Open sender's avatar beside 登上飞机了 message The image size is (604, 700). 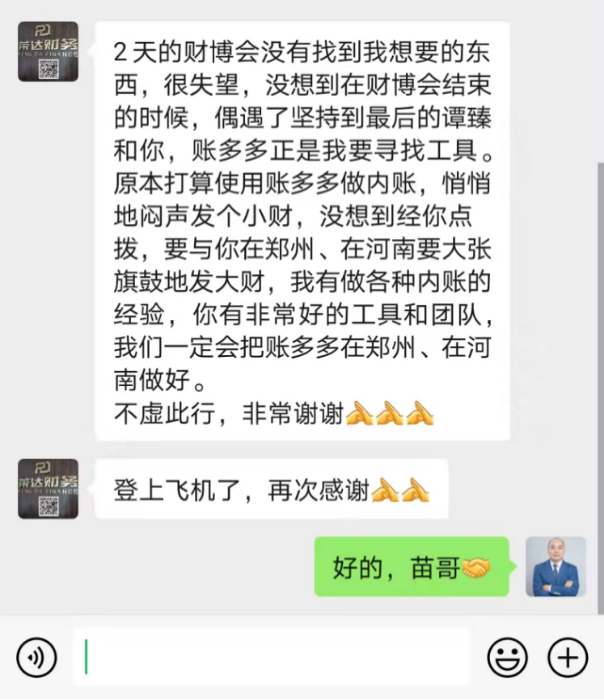pyautogui.click(x=48, y=488)
